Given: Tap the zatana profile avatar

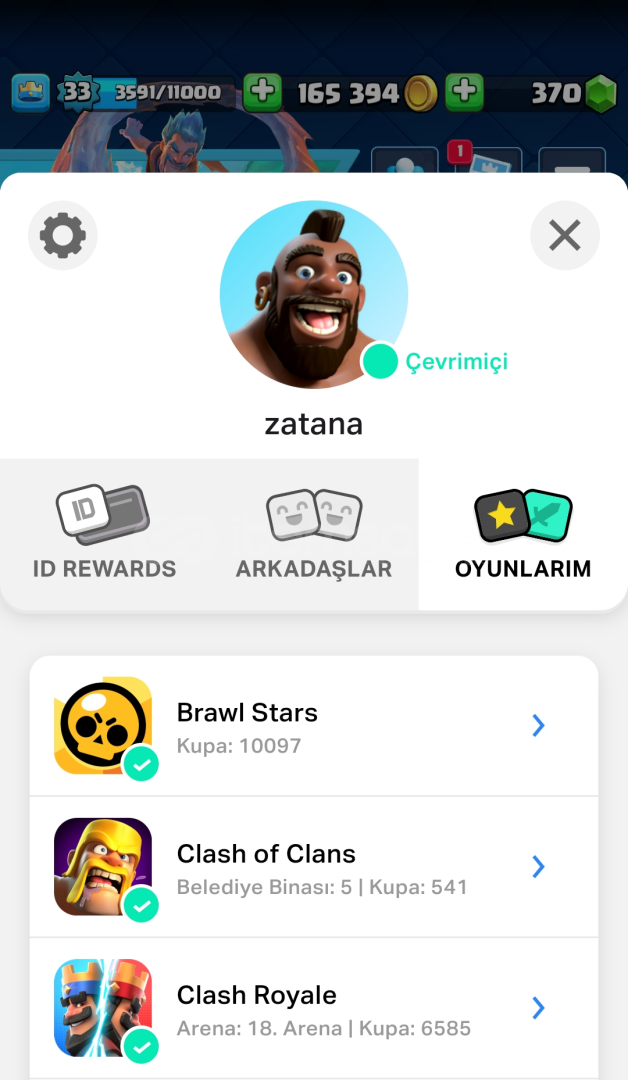Looking at the screenshot, I should click(314, 295).
